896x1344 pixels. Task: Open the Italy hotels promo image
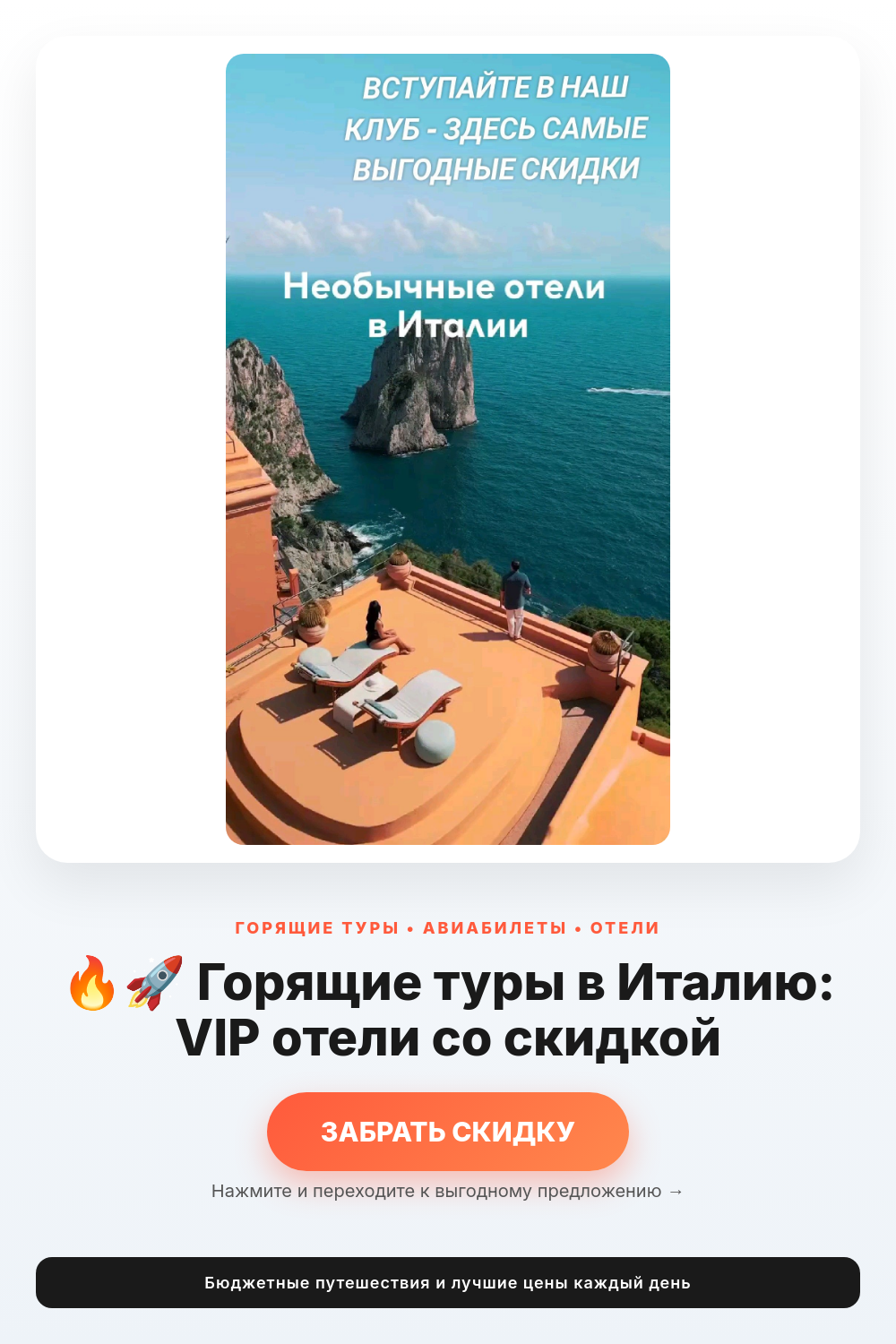[x=448, y=449]
